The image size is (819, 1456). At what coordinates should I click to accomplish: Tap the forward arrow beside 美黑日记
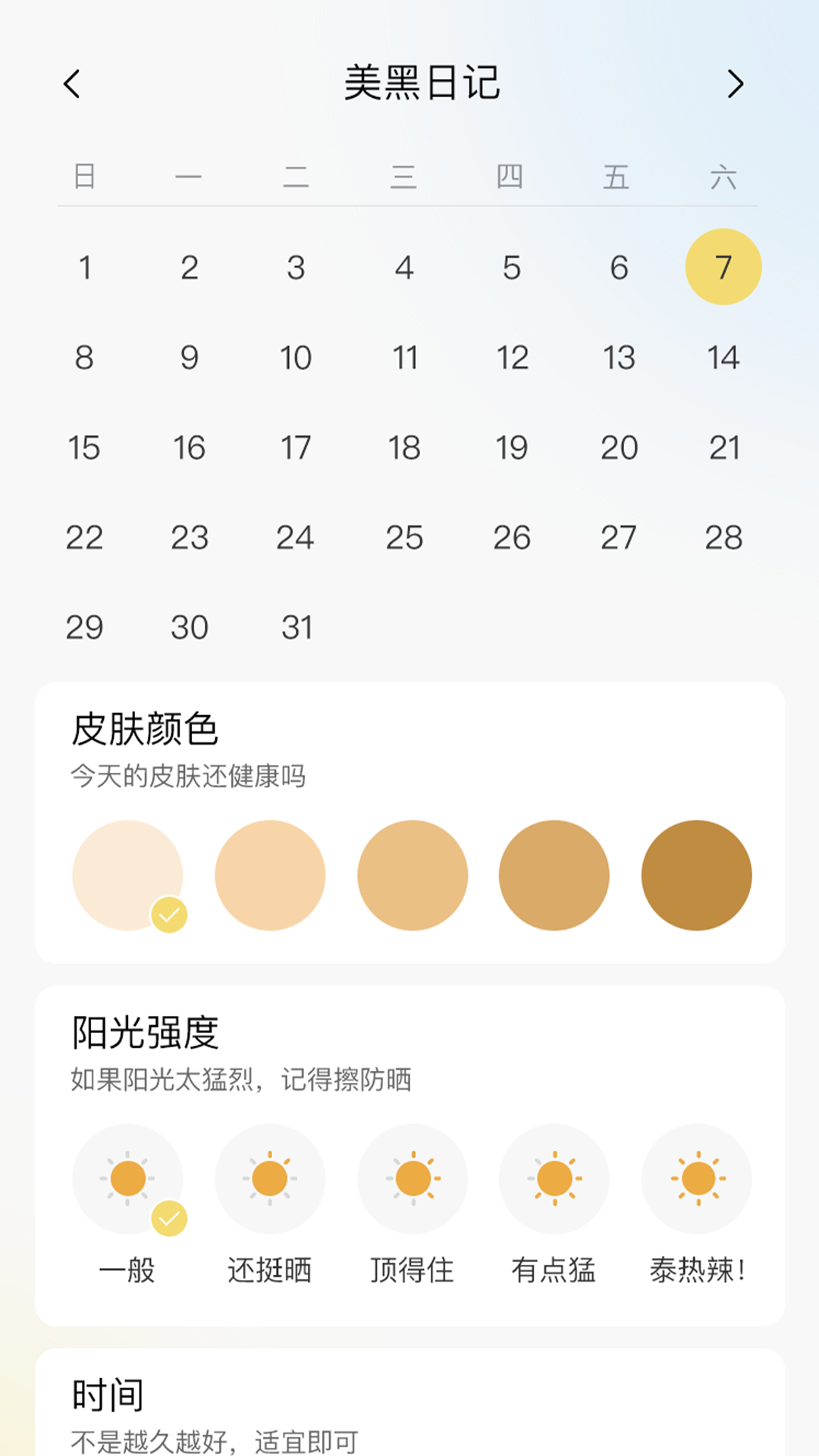point(733,85)
